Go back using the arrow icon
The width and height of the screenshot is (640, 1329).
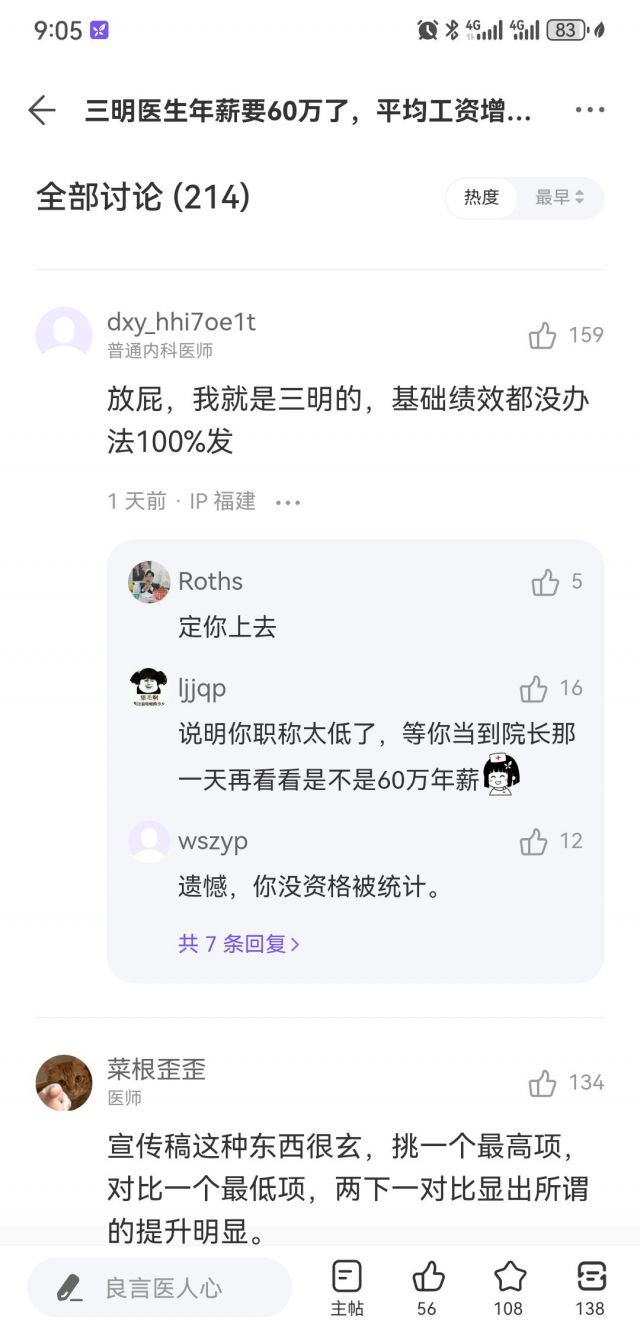(x=42, y=110)
